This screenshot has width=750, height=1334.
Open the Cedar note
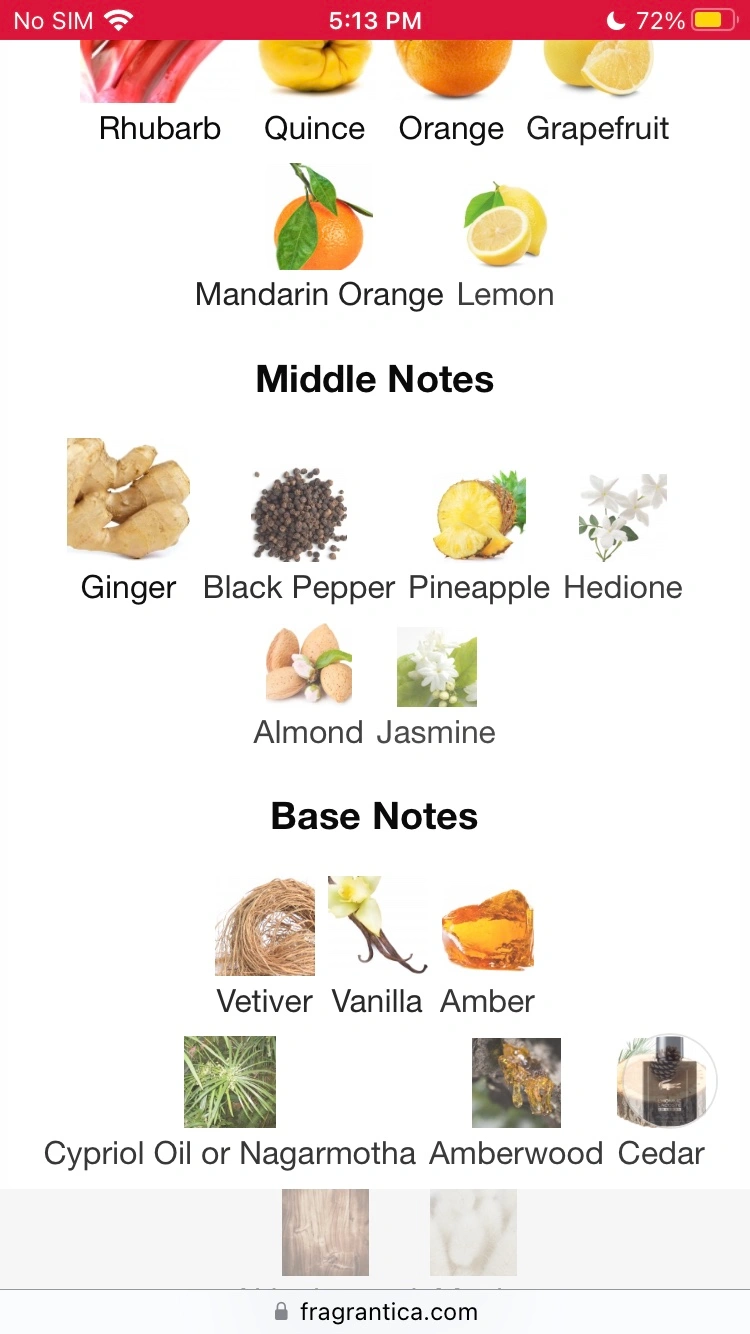coord(661,1152)
